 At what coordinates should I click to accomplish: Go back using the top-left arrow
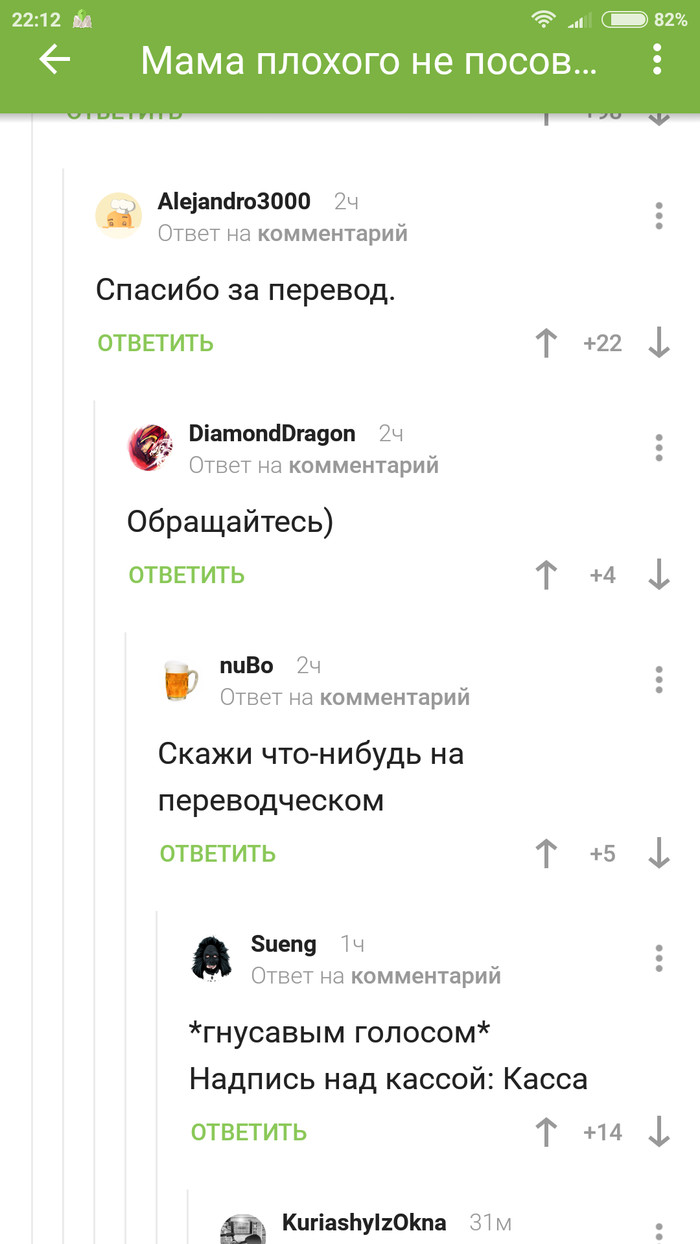[x=55, y=60]
